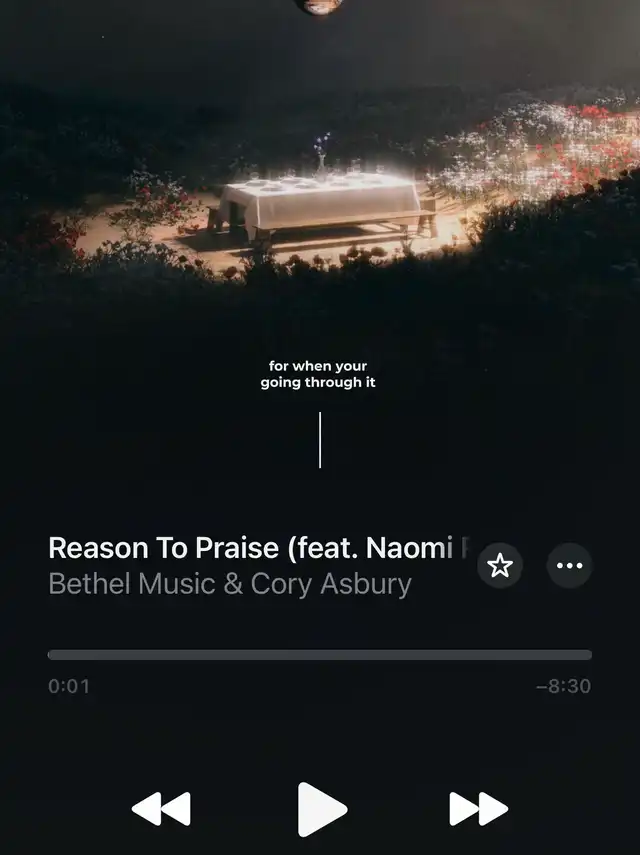The width and height of the screenshot is (640, 855).
Task: Skip to the next track
Action: [478, 808]
